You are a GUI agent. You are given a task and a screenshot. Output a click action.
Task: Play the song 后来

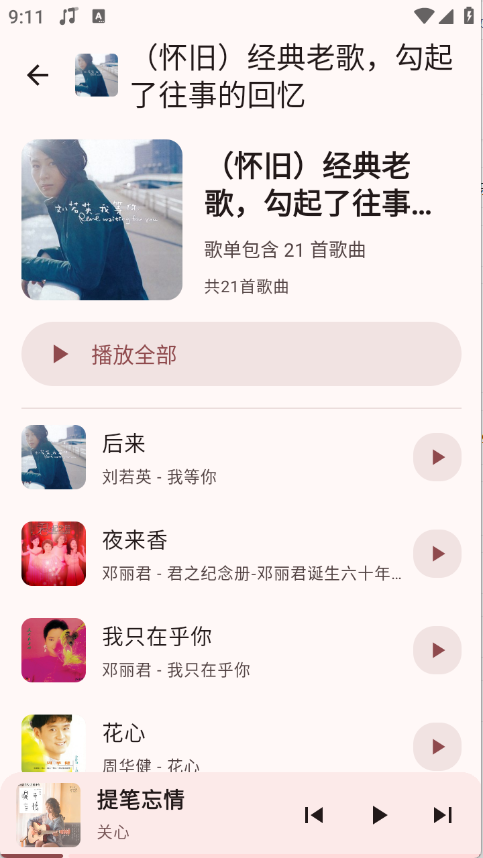[437, 457]
